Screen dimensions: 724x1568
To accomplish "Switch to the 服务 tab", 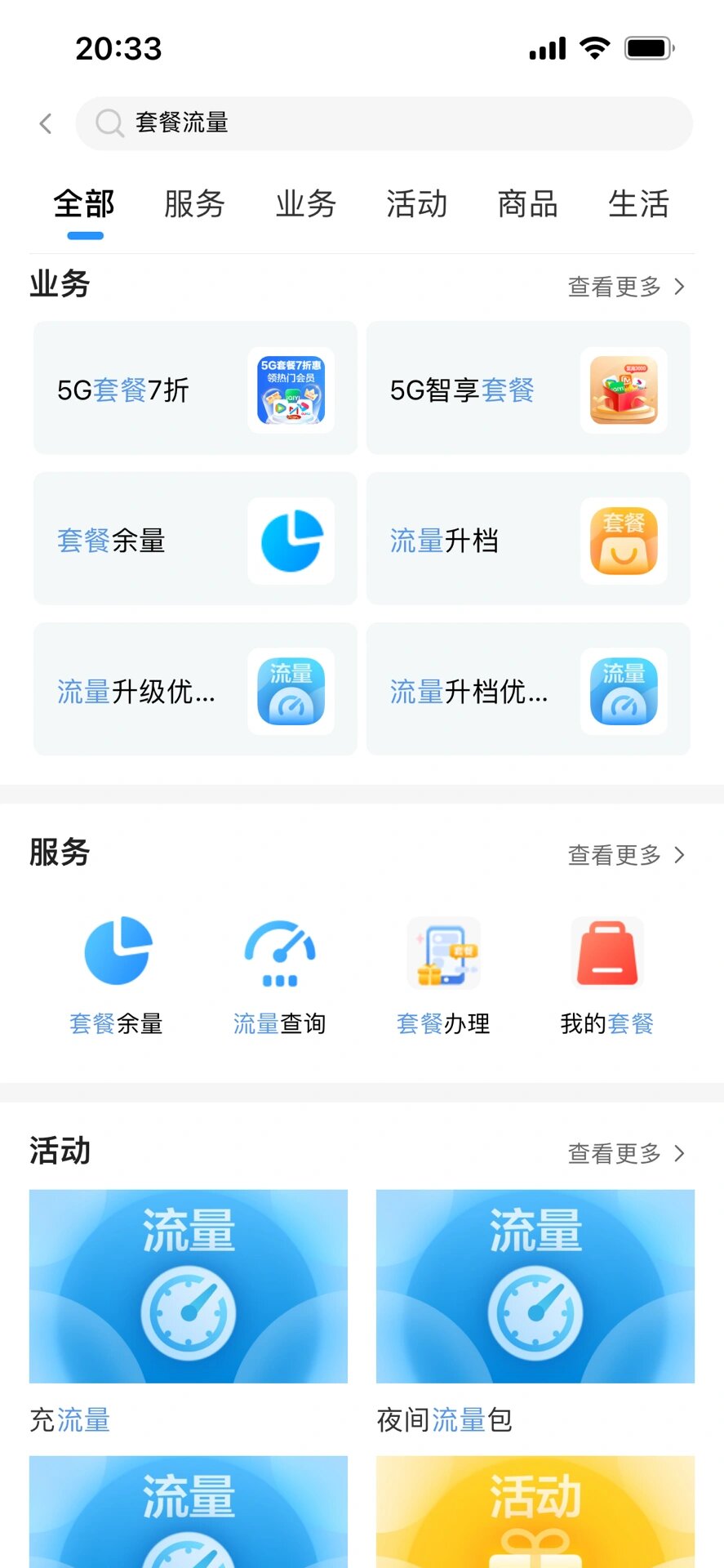I will coord(194,205).
